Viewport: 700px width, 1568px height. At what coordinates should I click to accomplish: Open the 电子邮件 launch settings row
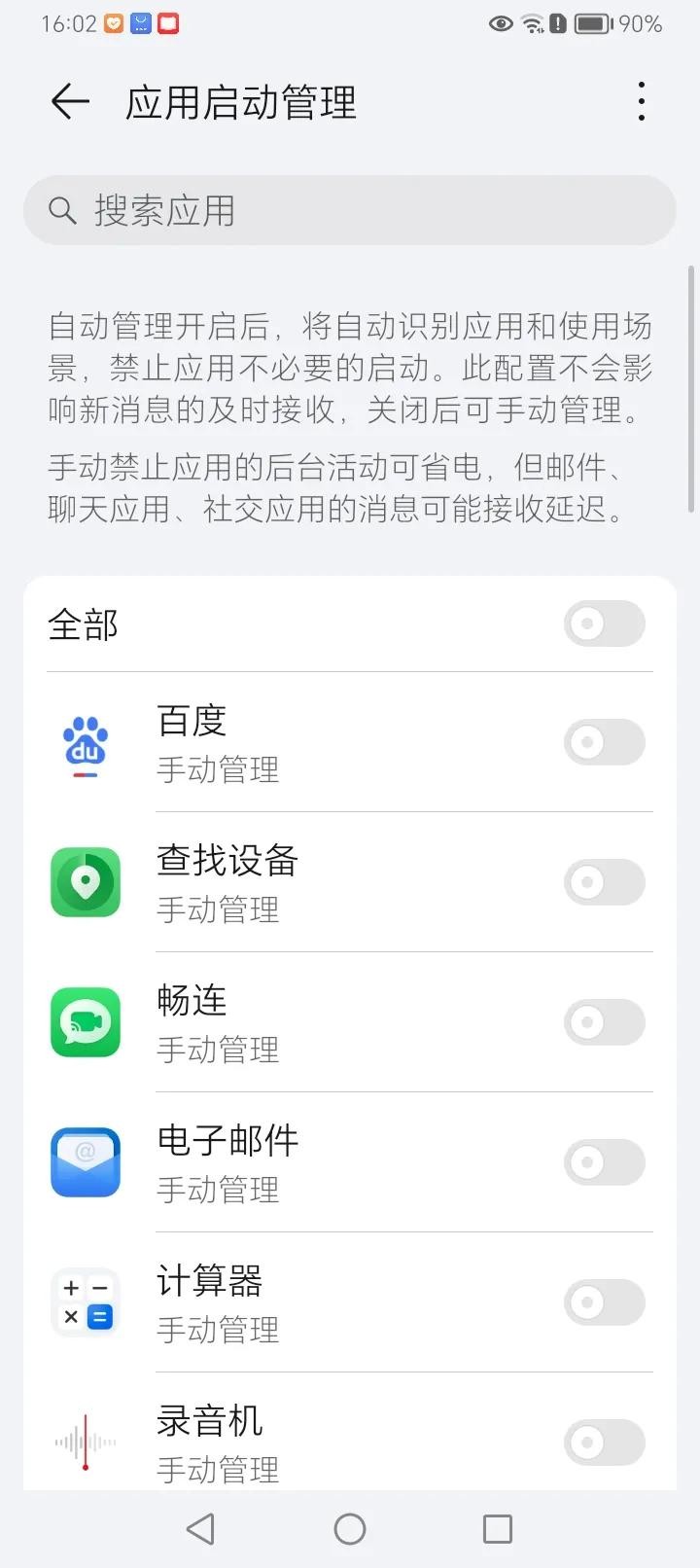pos(292,1163)
